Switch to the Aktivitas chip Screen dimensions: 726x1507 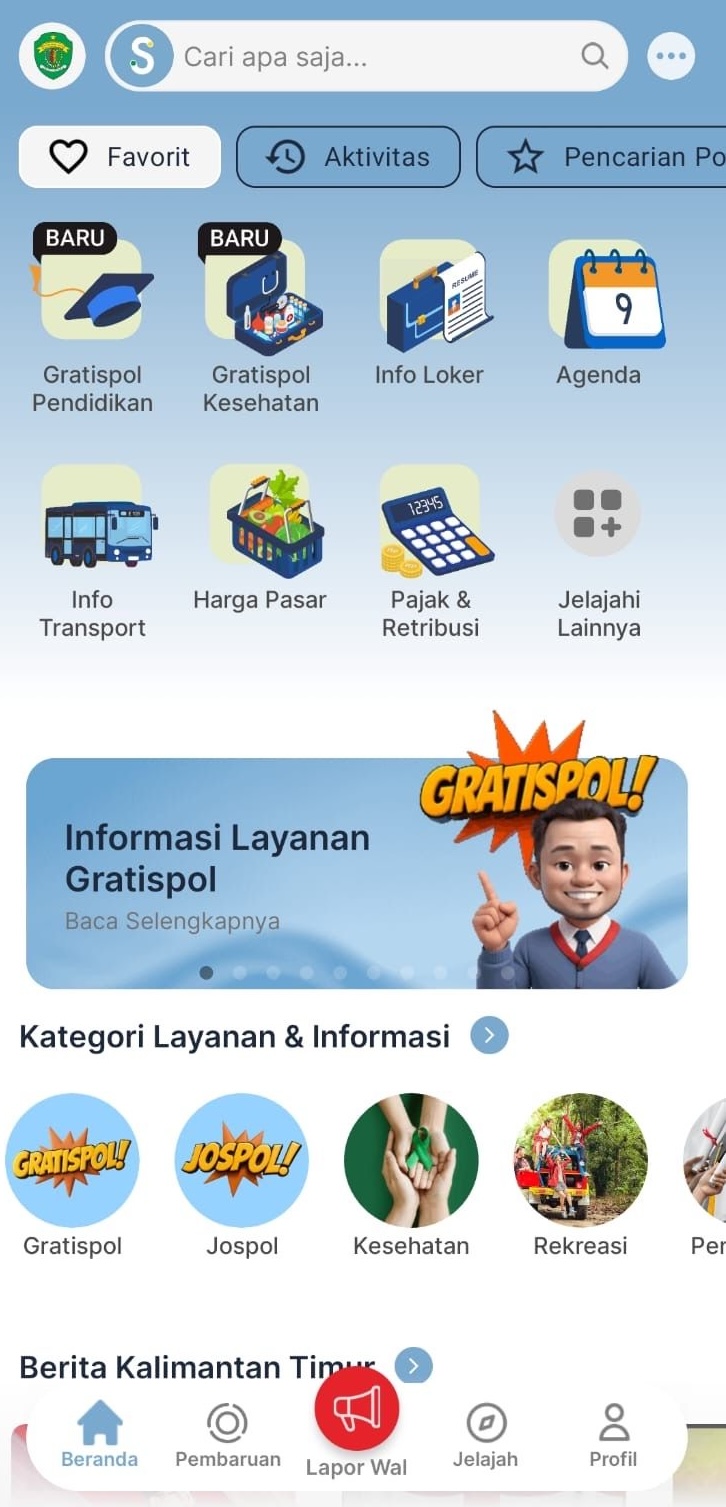[348, 157]
